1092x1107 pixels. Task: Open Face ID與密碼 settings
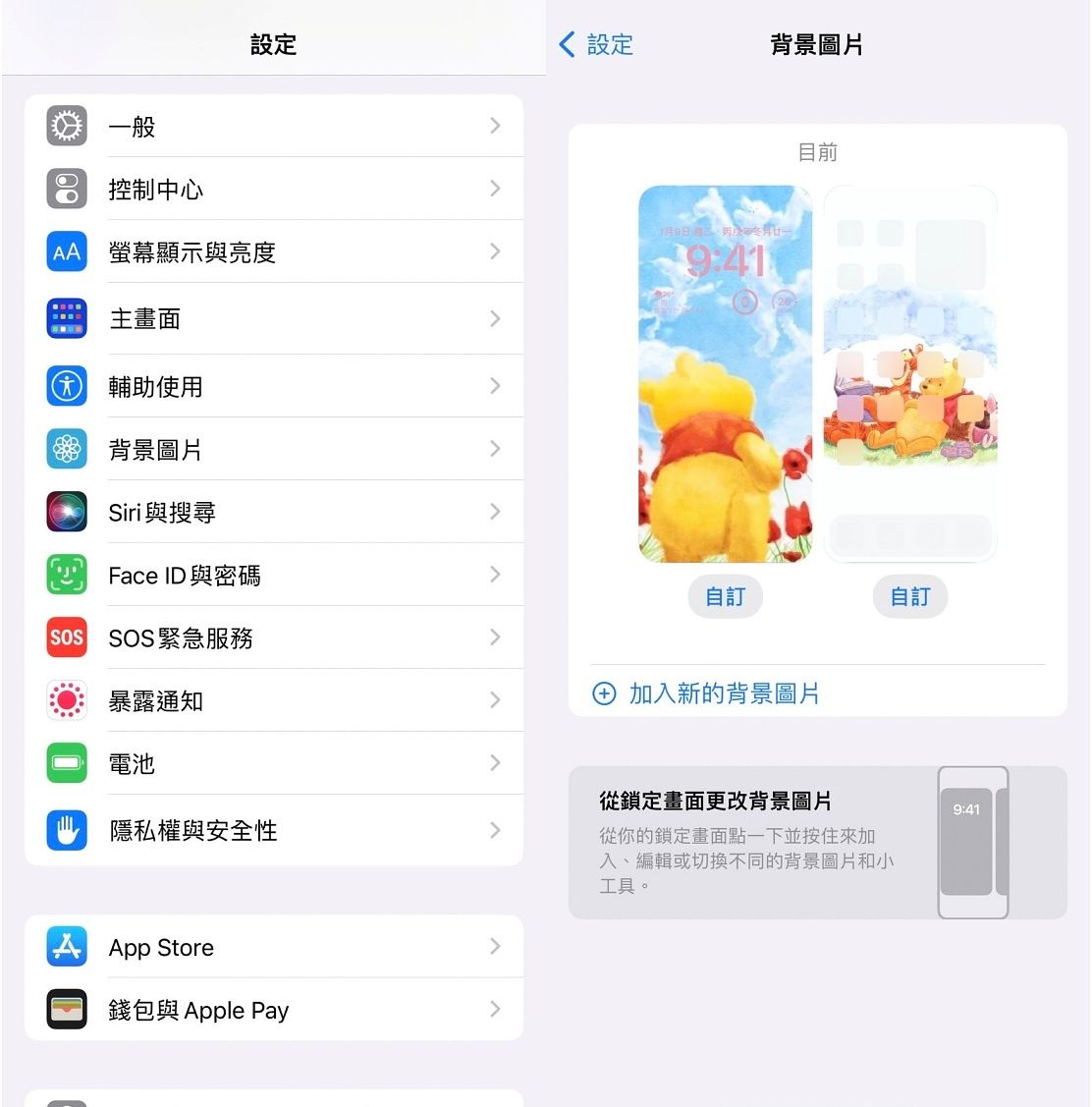[273, 575]
